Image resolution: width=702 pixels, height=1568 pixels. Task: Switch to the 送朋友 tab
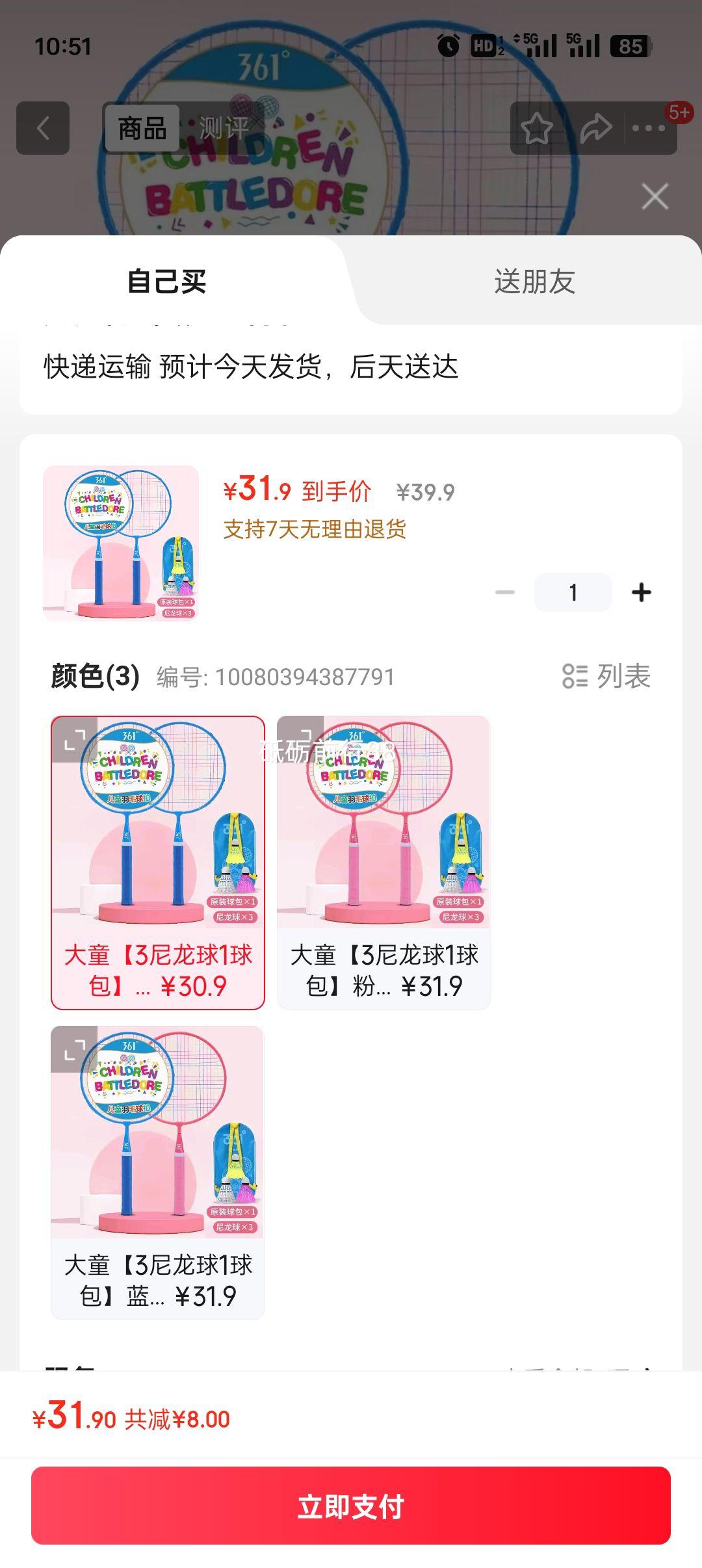tap(534, 280)
